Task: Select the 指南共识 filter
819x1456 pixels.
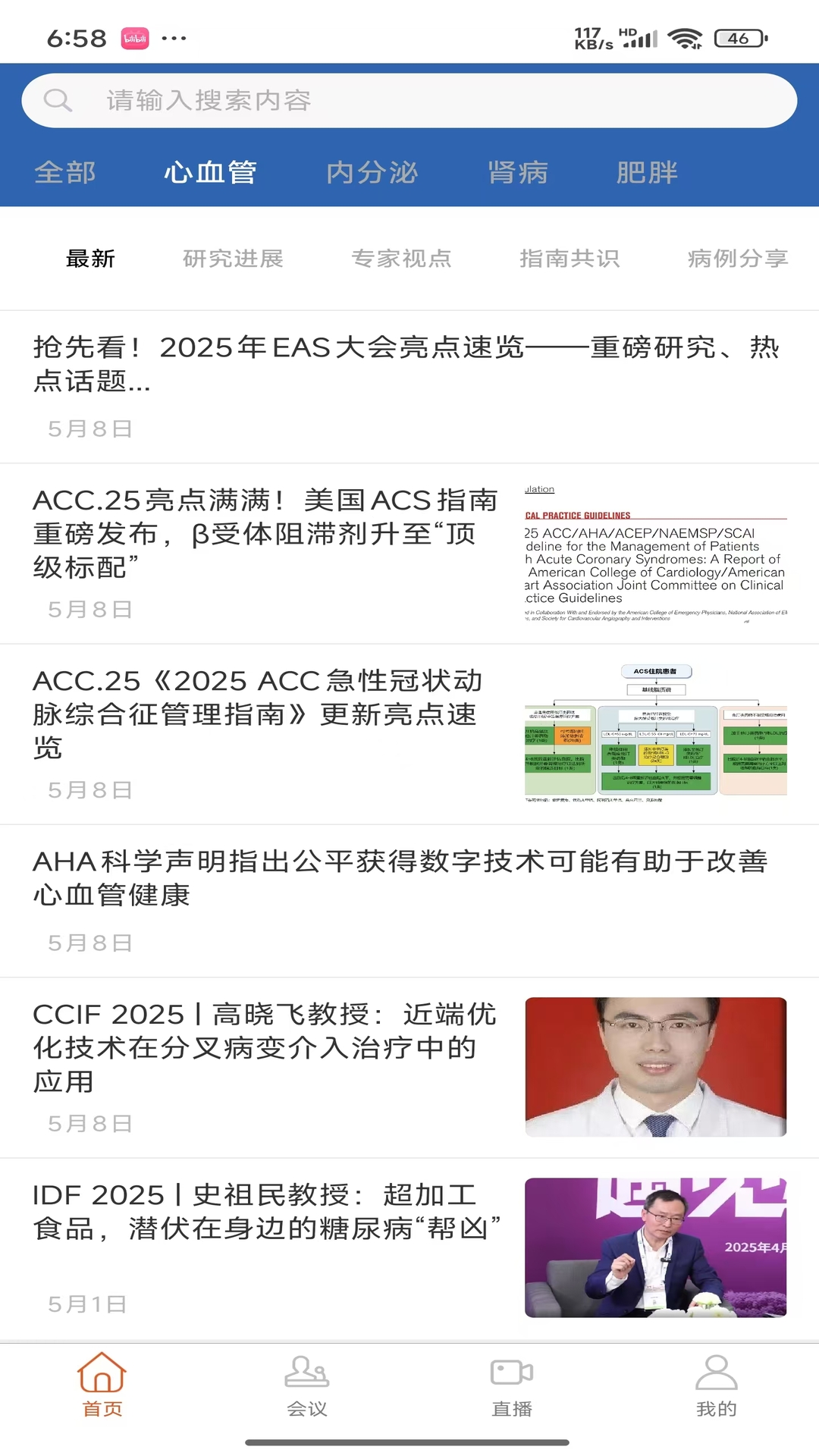Action: 571,259
